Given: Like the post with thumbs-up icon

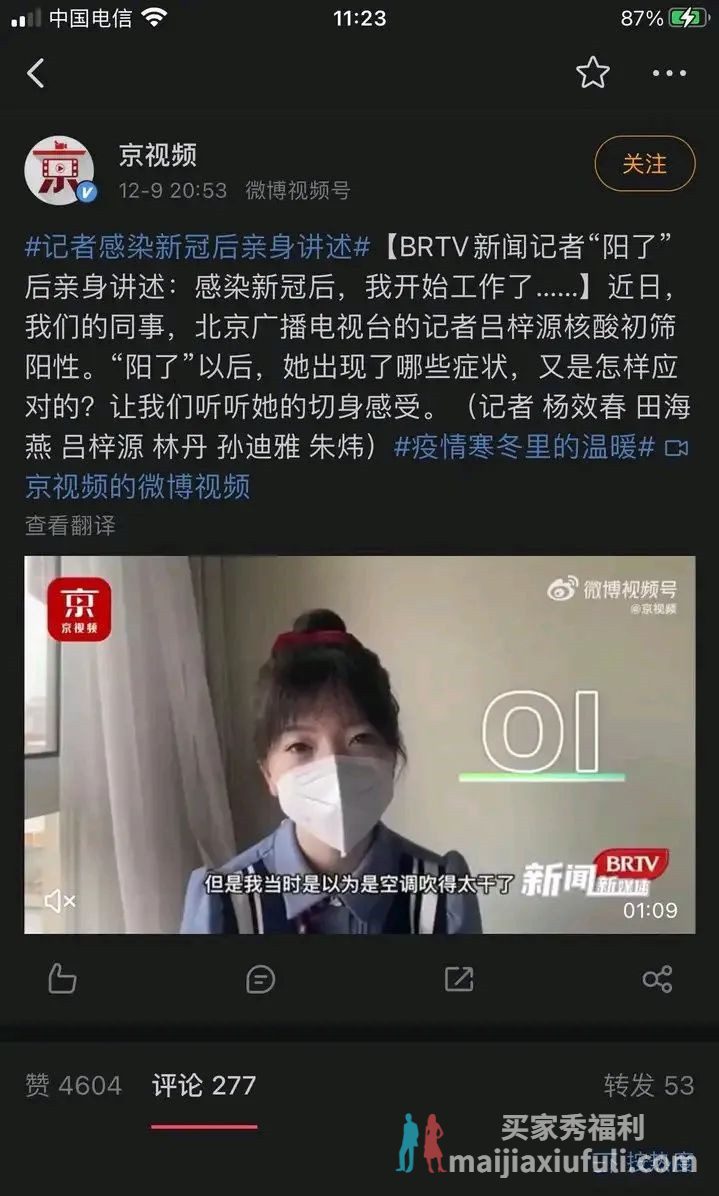Looking at the screenshot, I should tap(62, 979).
